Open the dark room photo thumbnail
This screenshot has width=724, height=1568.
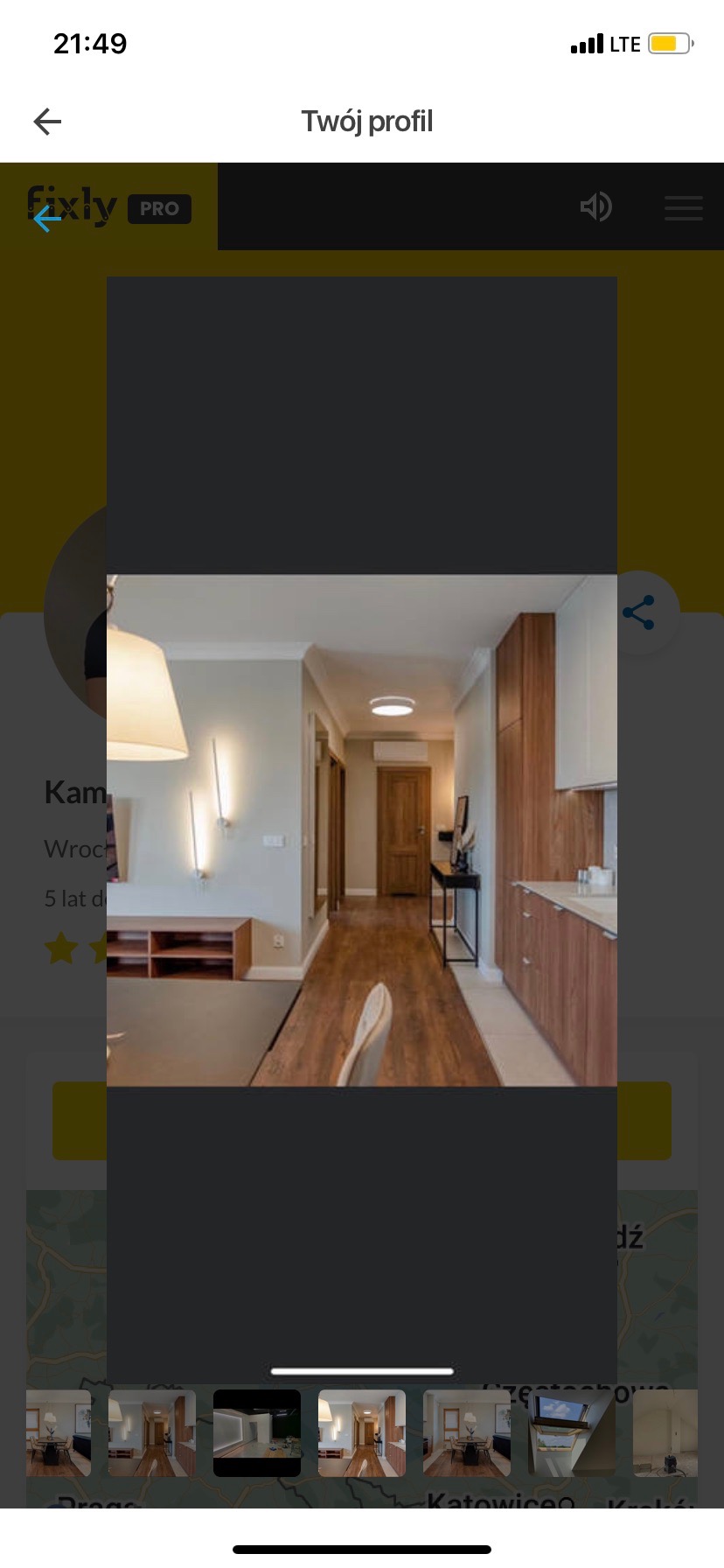coord(257,1432)
